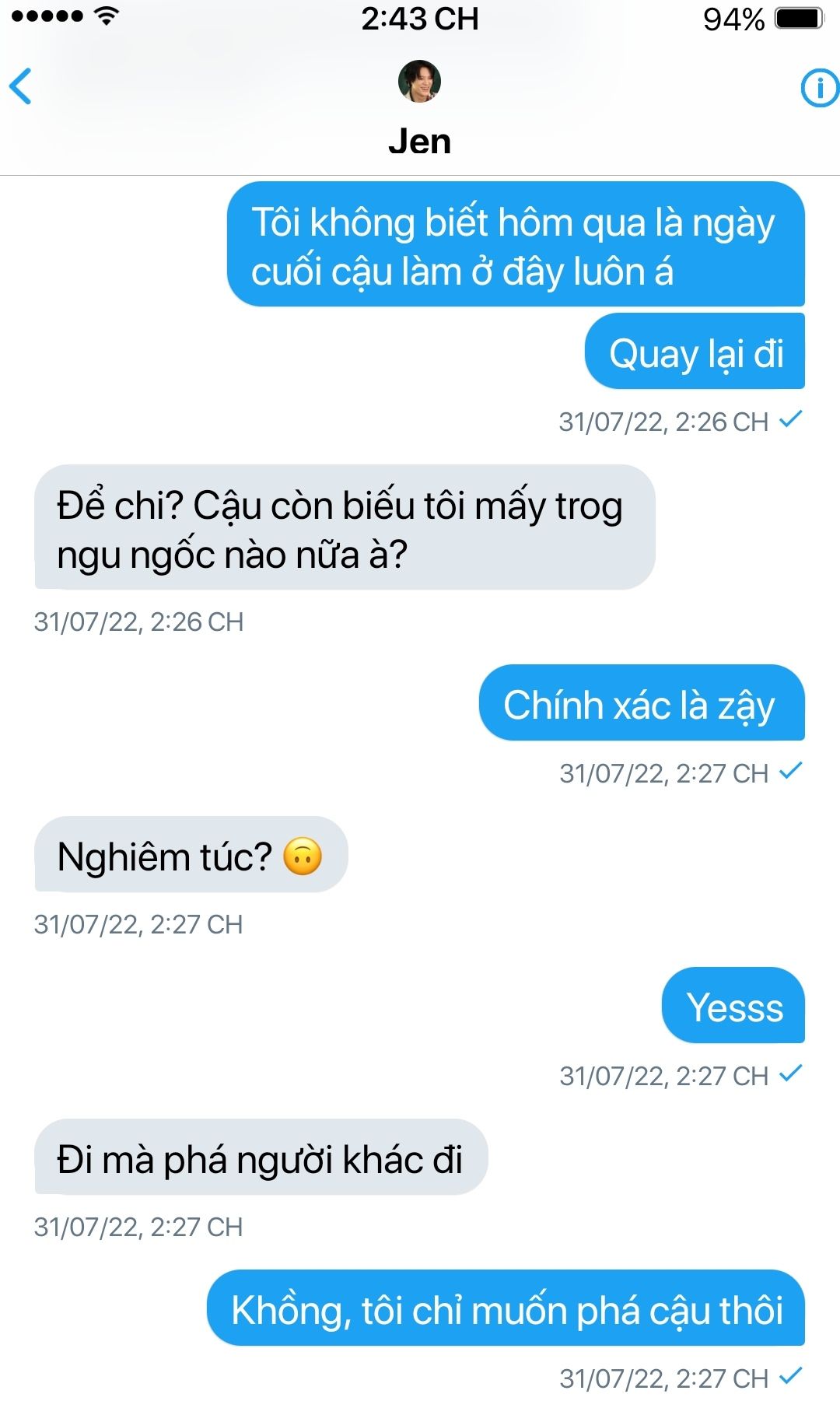Open conversation info for Jen
Image resolution: width=840 pixels, height=1401 pixels.
(x=819, y=88)
